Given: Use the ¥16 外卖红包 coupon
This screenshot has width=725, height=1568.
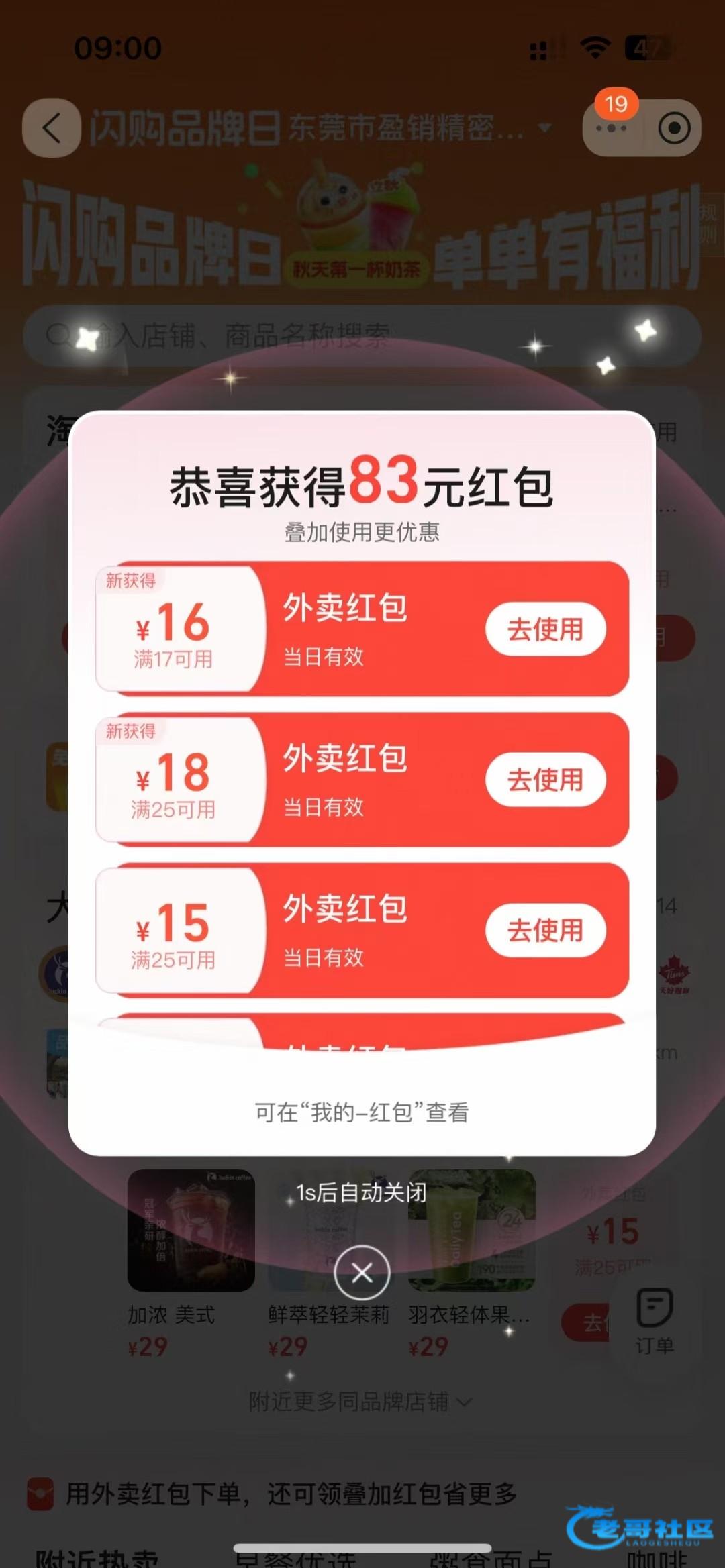Looking at the screenshot, I should click(545, 629).
